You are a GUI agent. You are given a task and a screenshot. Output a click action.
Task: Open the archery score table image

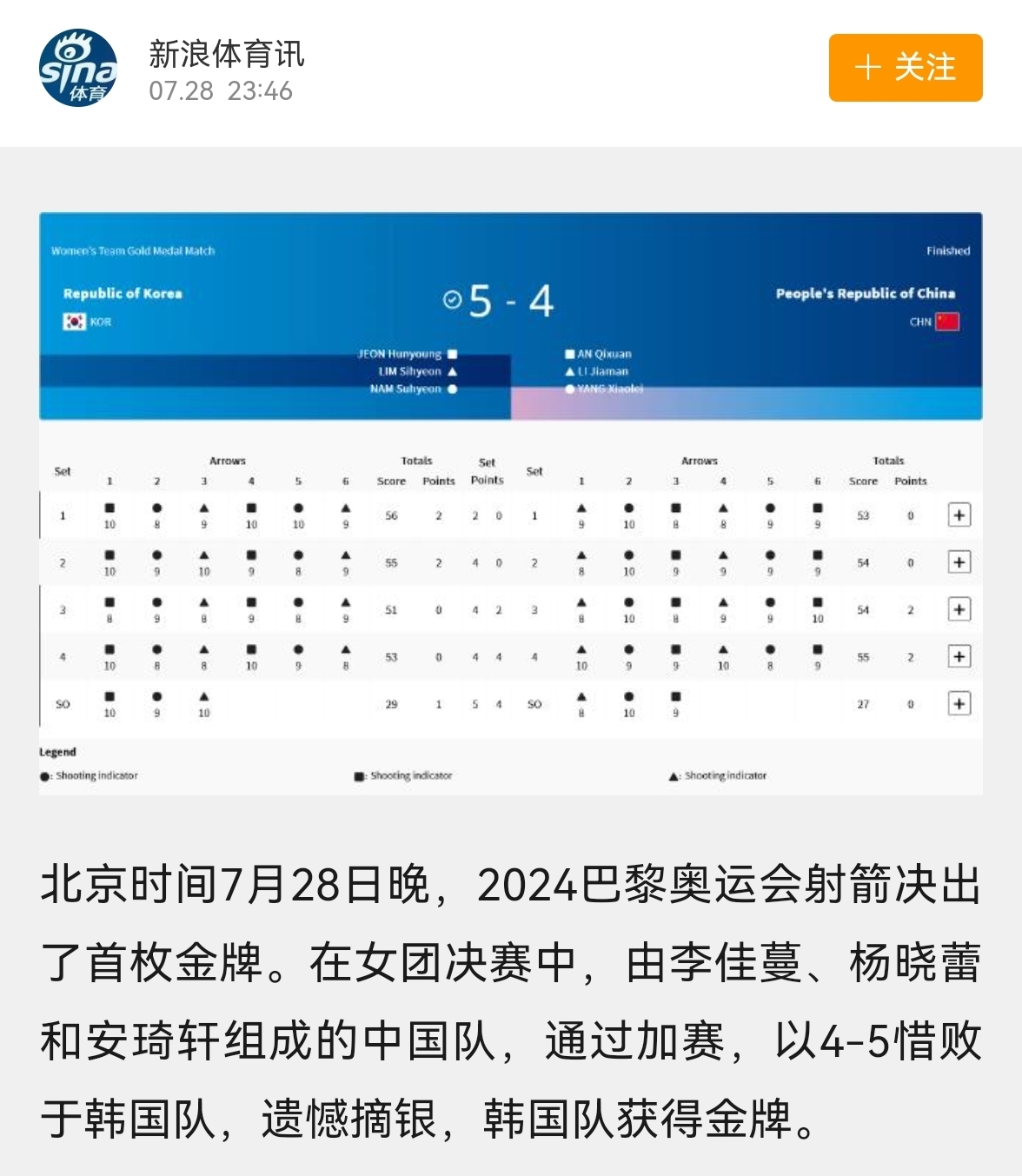(511, 503)
